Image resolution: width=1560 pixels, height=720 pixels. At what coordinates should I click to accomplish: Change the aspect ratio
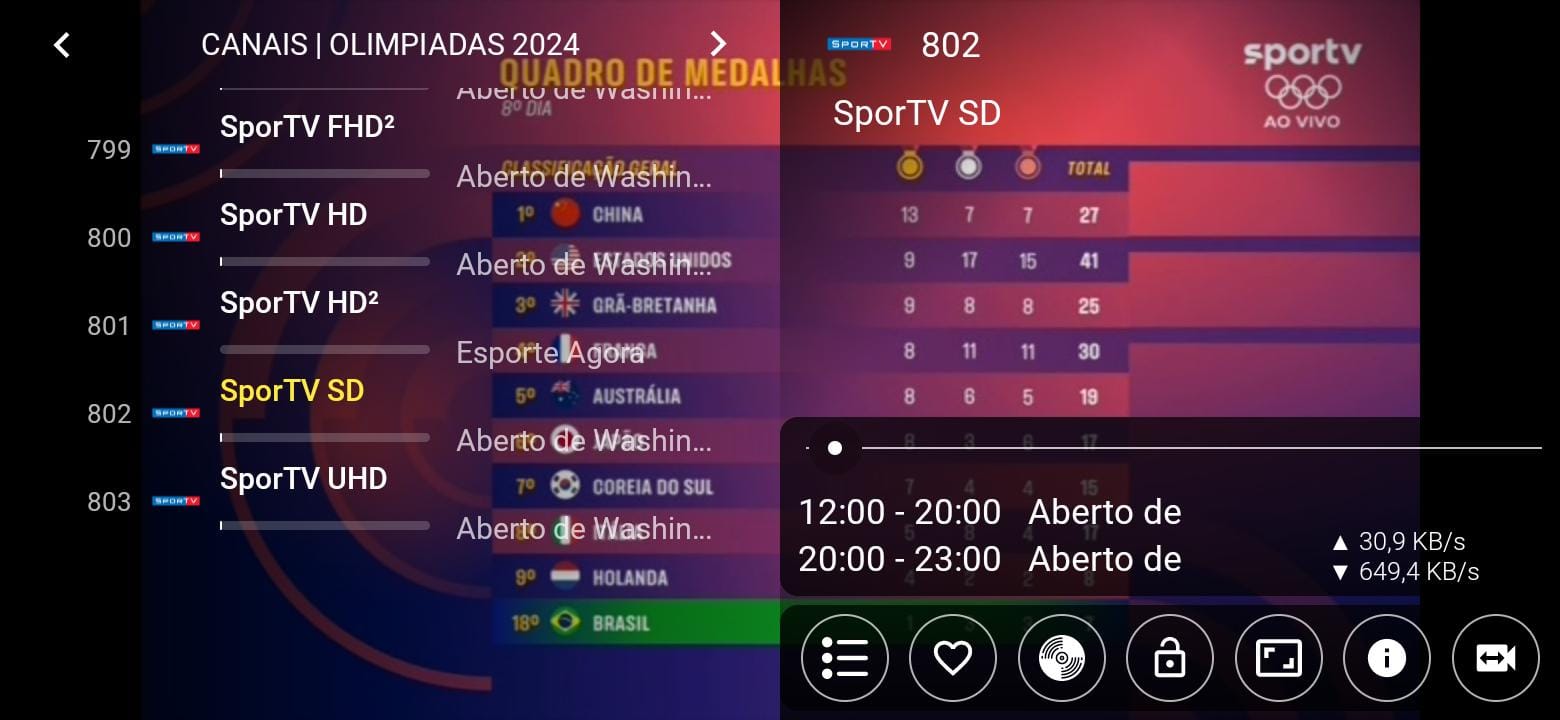(x=1278, y=658)
